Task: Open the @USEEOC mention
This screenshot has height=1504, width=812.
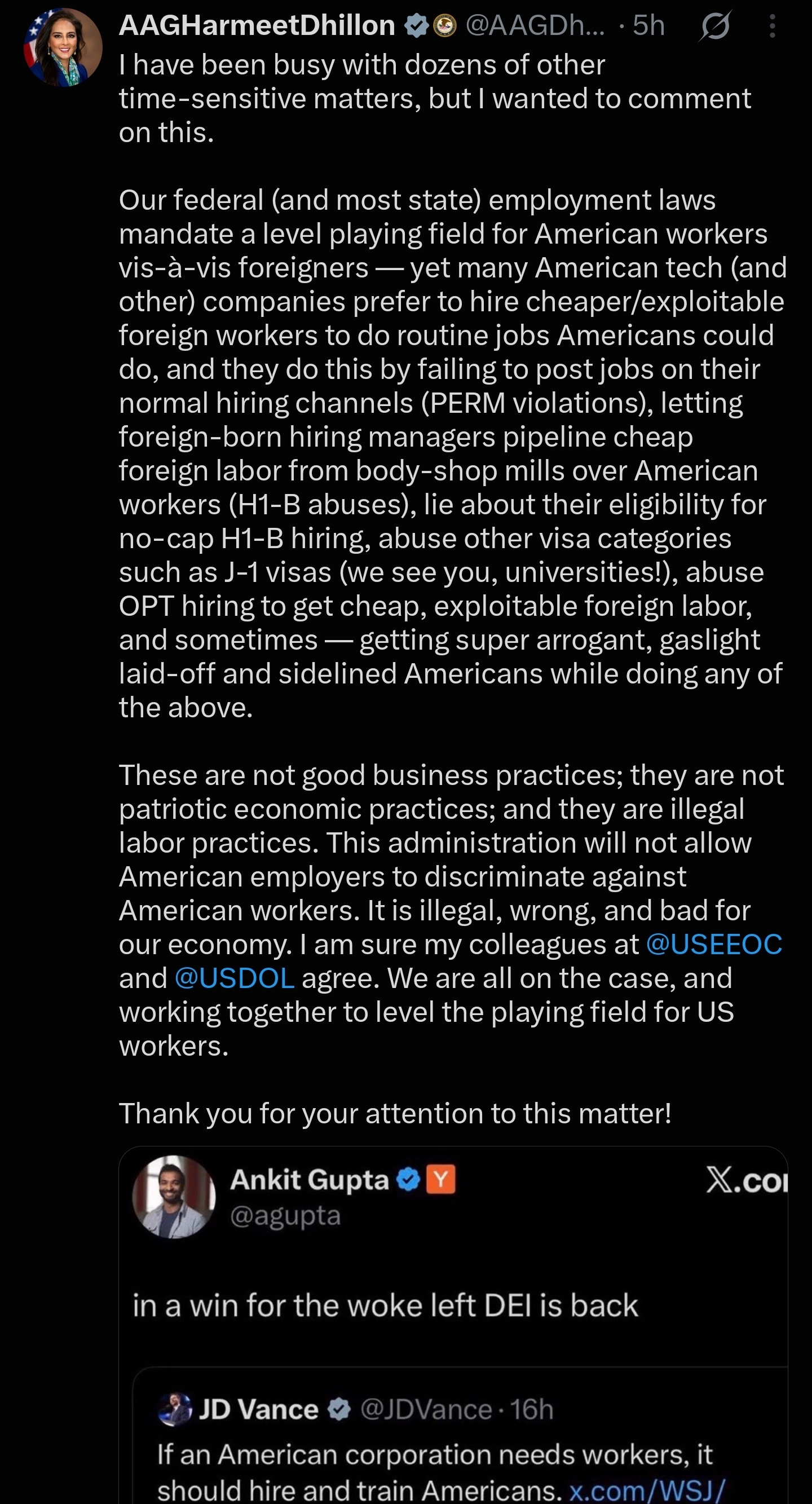Action: pos(714,944)
